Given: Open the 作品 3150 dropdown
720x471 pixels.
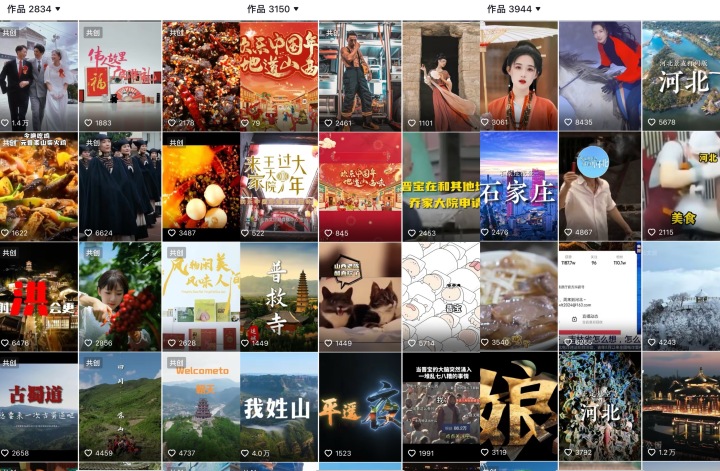Looking at the screenshot, I should coord(272,9).
